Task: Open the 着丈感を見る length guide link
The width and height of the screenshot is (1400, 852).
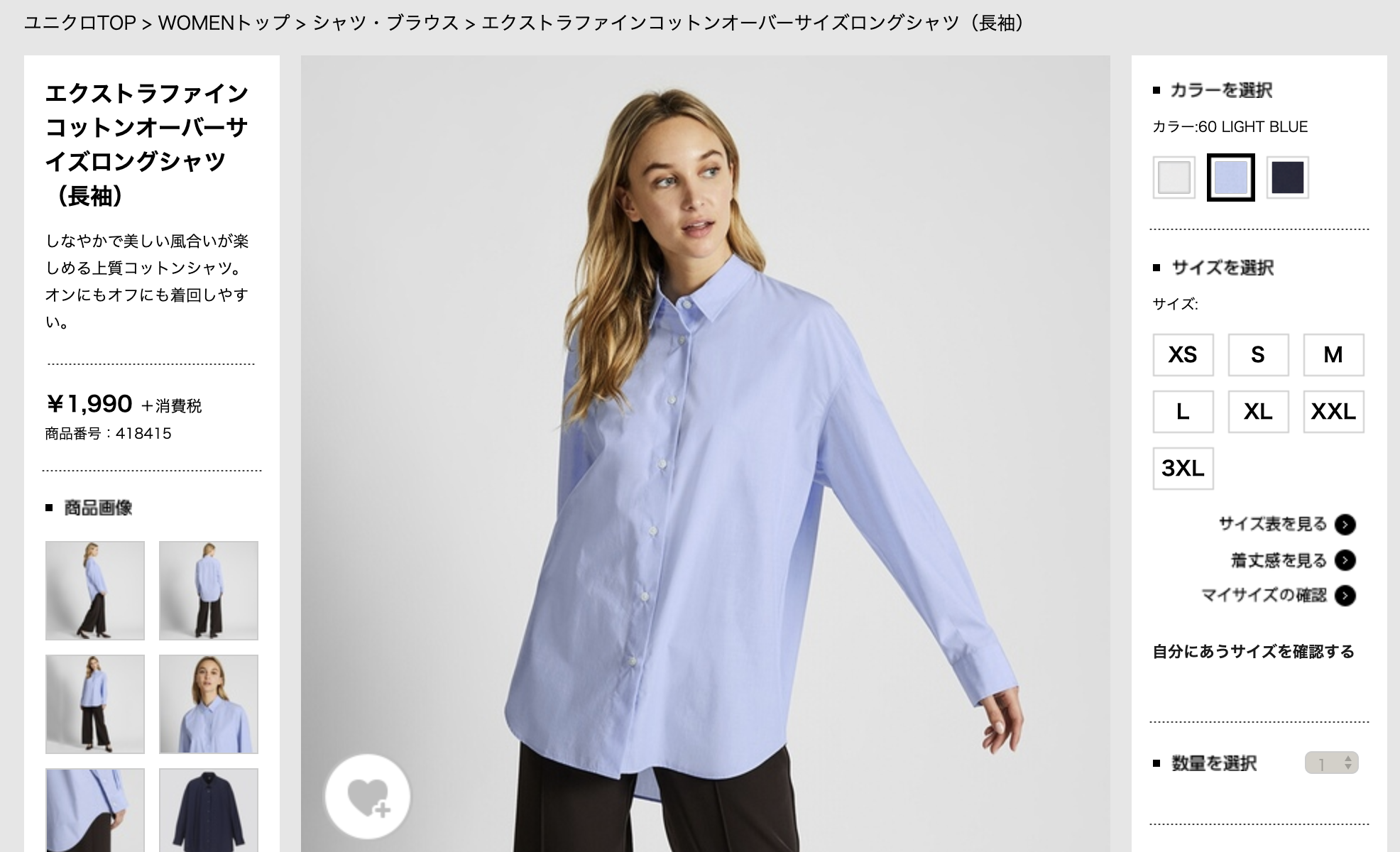Action: point(1291,560)
